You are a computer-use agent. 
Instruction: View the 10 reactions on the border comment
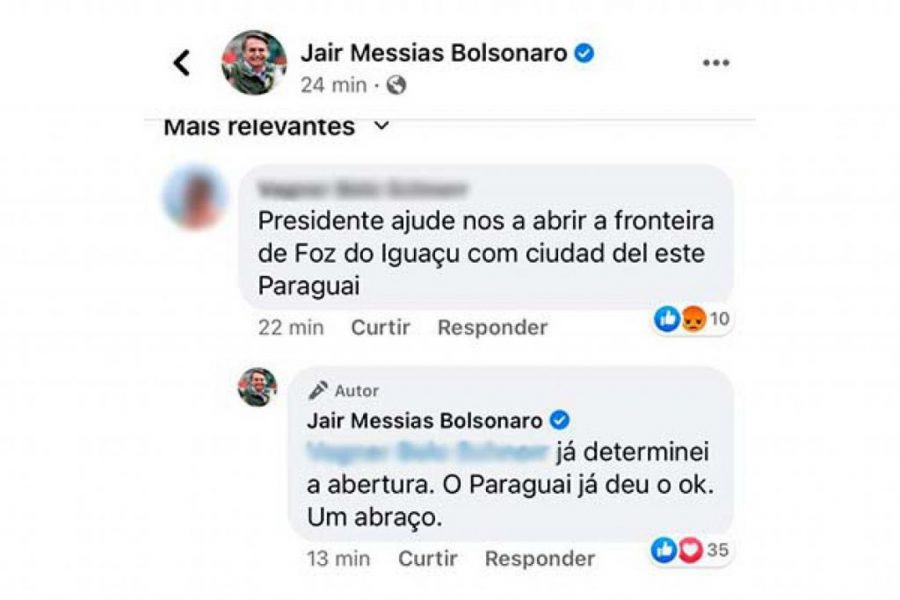click(x=693, y=319)
